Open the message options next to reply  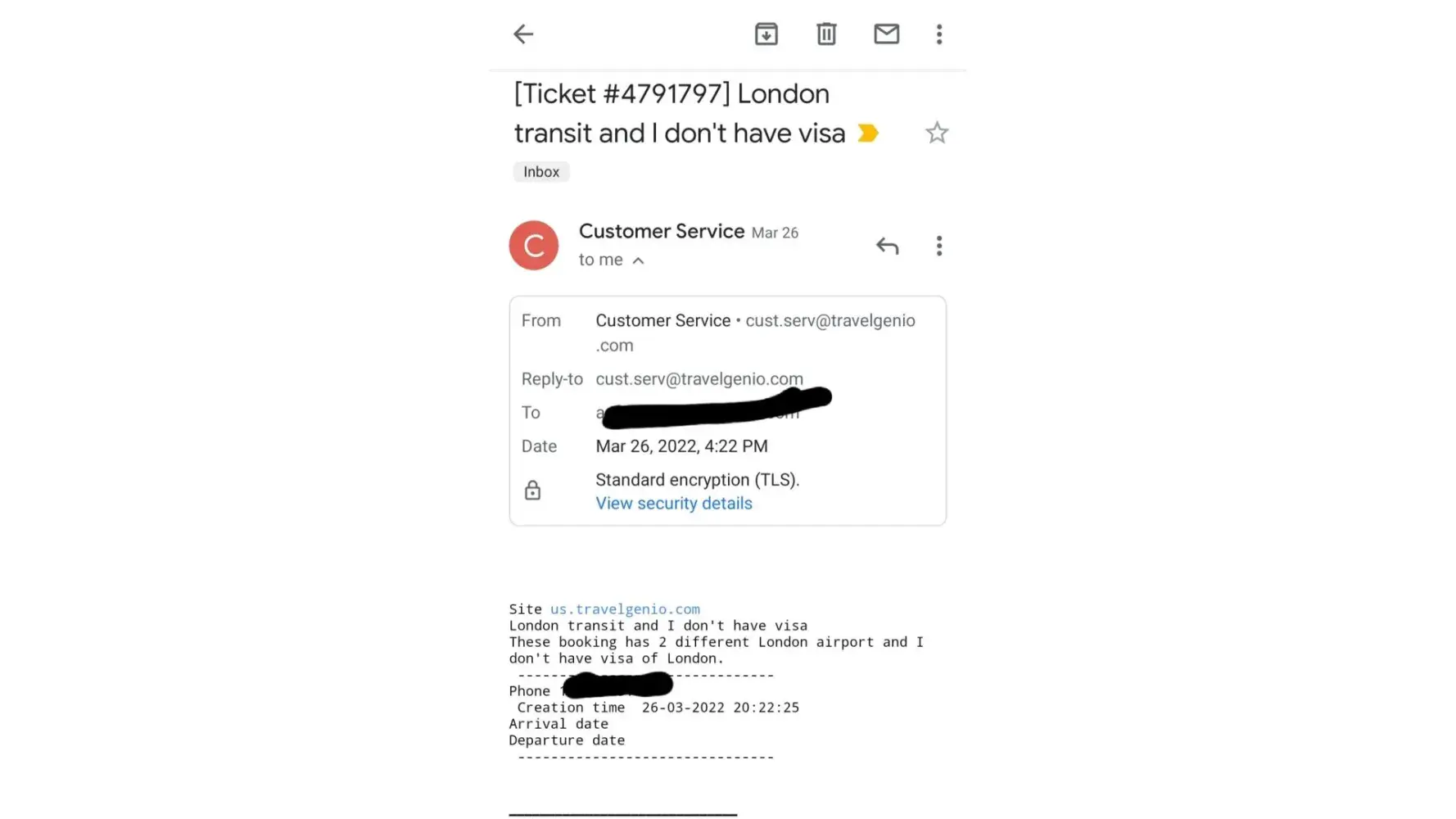939,246
